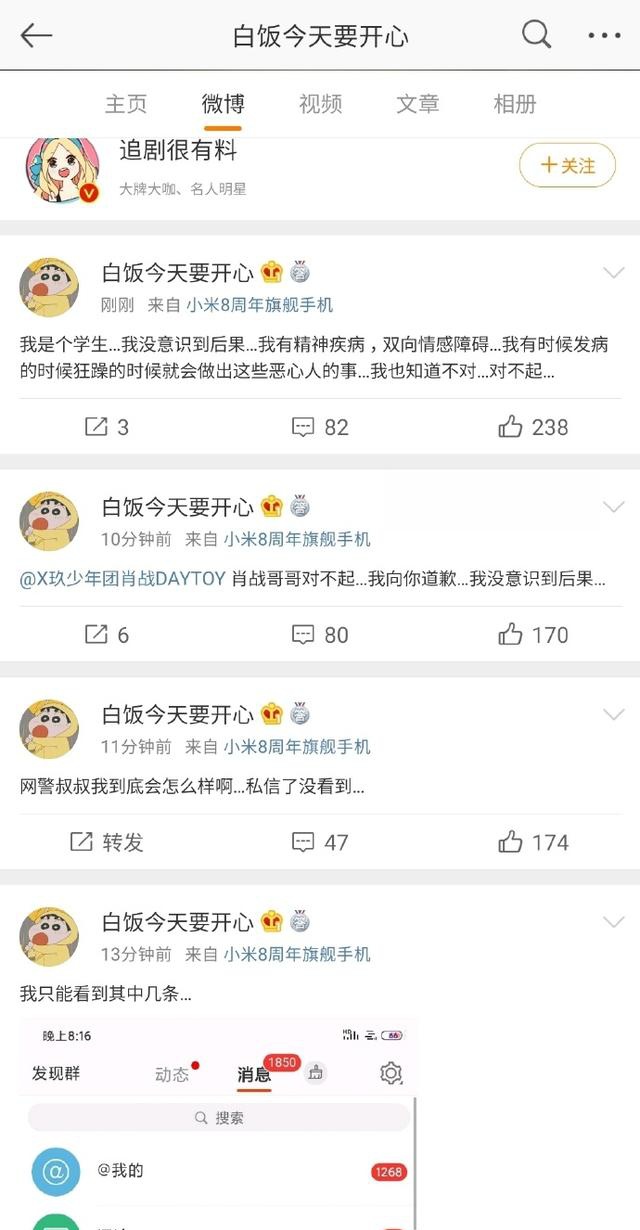Viewport: 640px width, 1230px height.
Task: Tap 转发 under the 网警叔叔 post
Action: click(107, 842)
